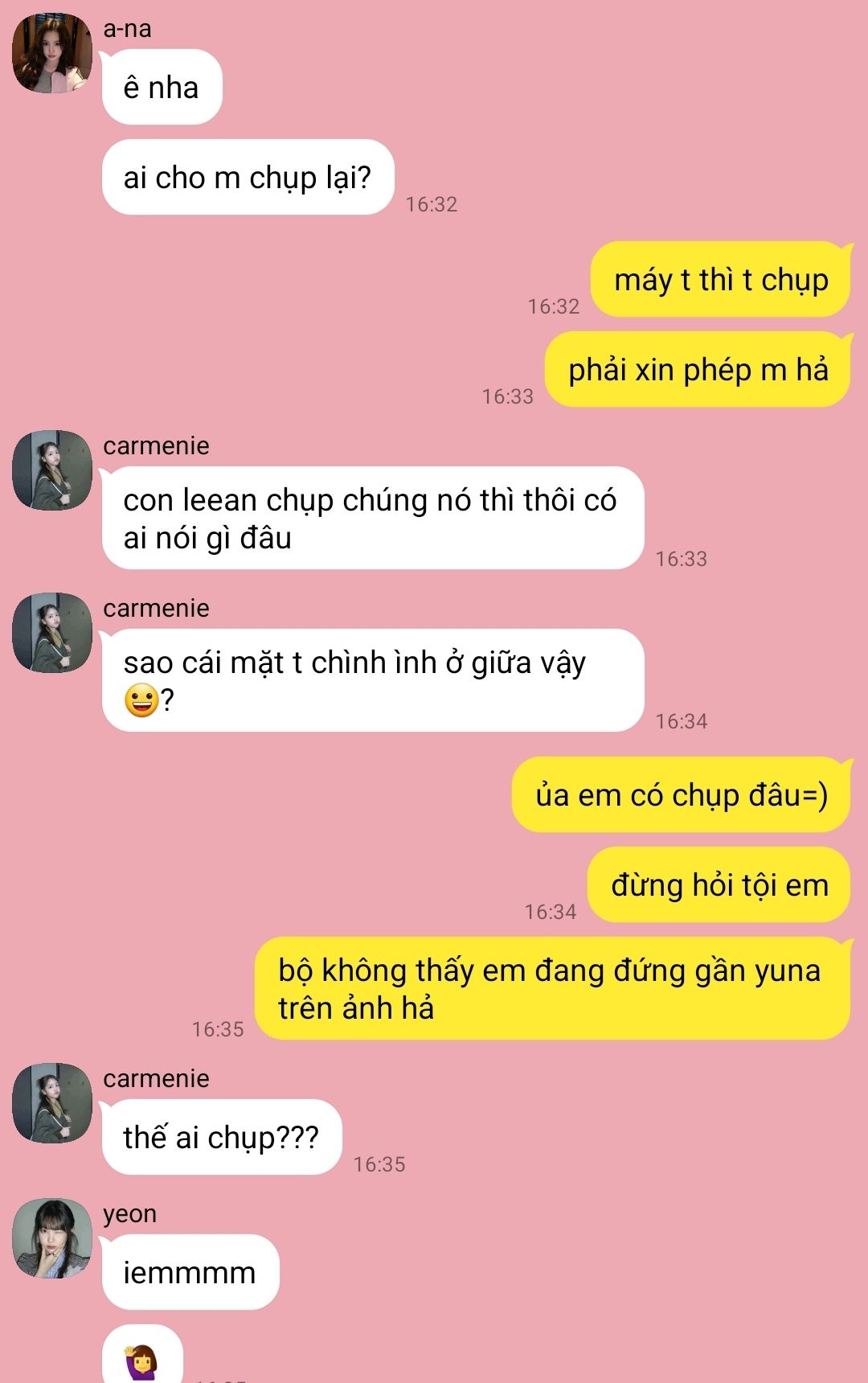This screenshot has height=1383, width=868.
Task: View carmenie's avatar beside 'thế ai chụp???'
Action: point(51,1103)
